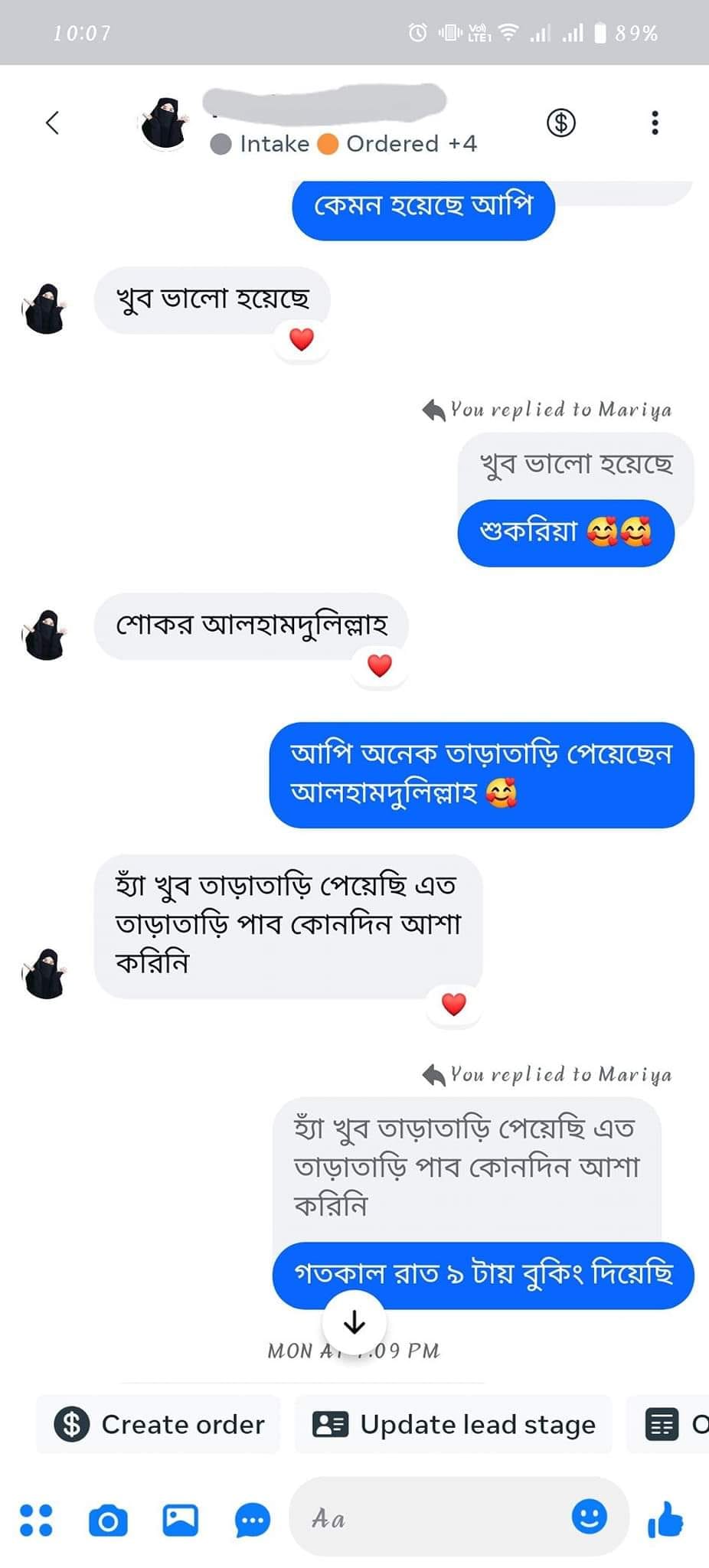
Task: Send a thumbs-up like
Action: pyautogui.click(x=665, y=1519)
